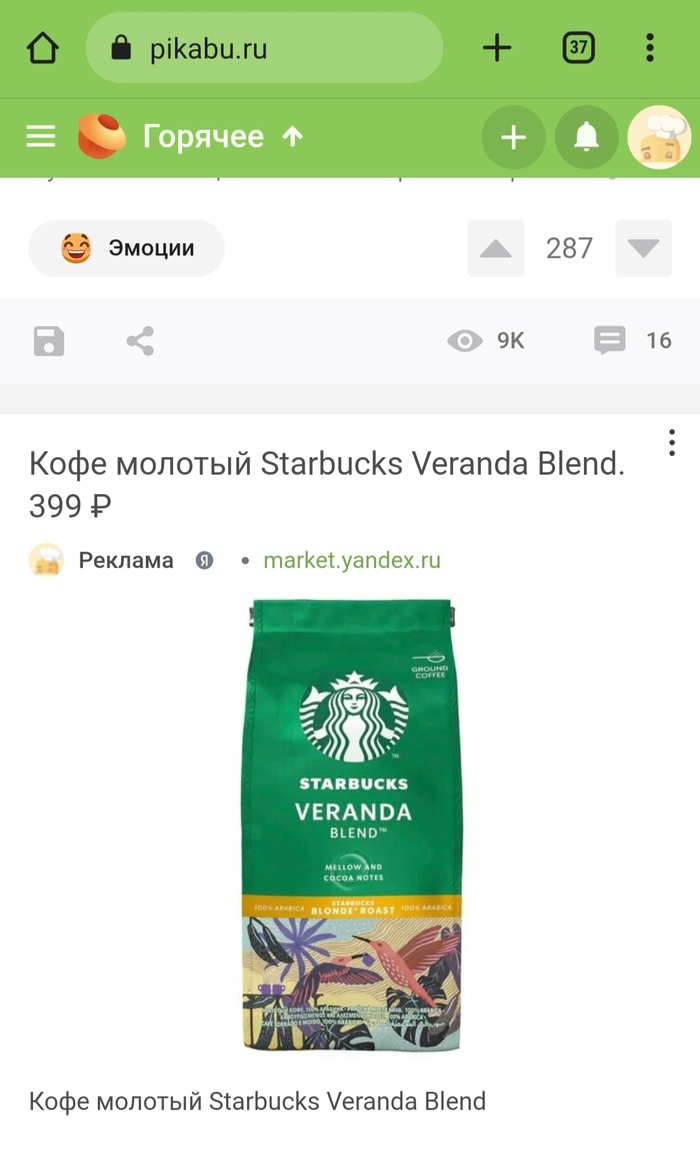This screenshot has height=1150, width=700.
Task: Open the profile avatar
Action: click(x=659, y=138)
